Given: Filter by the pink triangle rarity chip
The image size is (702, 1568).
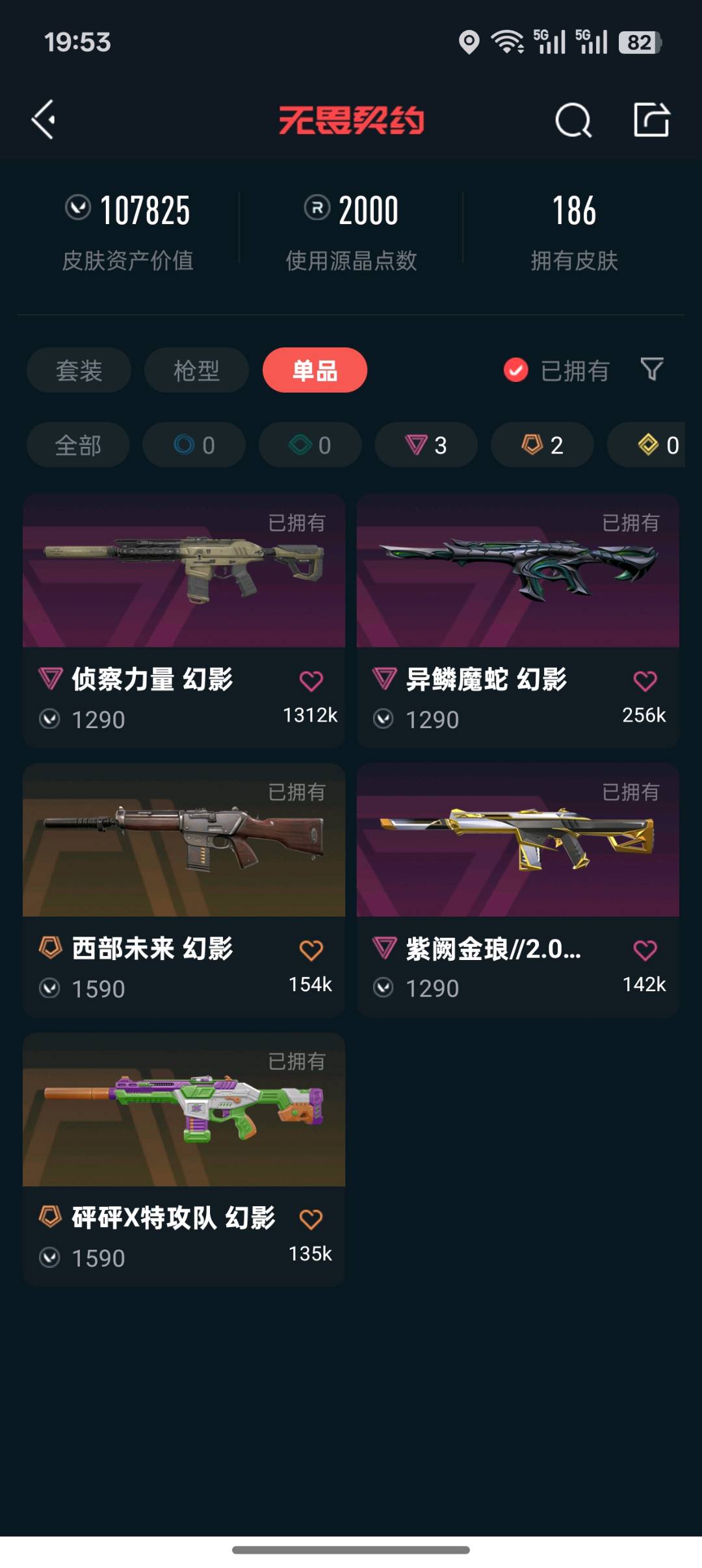Looking at the screenshot, I should pos(426,445).
